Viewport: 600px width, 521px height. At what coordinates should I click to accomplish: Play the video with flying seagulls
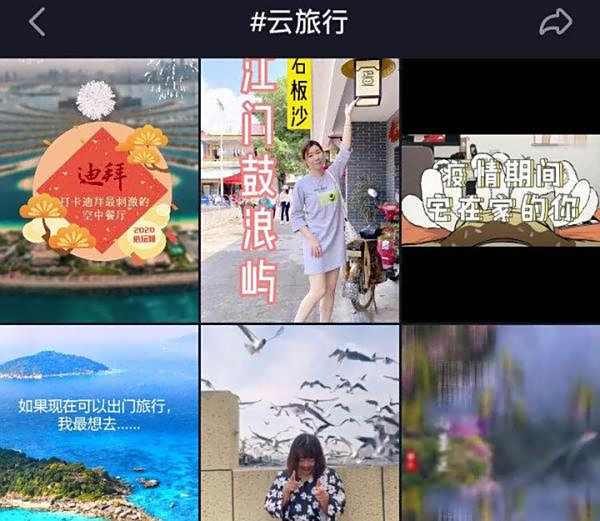click(x=299, y=423)
